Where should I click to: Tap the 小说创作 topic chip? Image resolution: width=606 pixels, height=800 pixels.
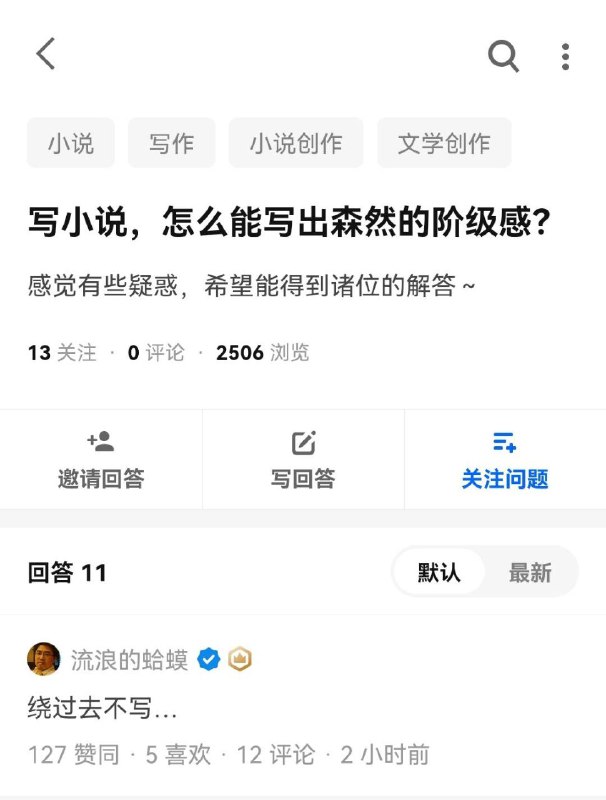(296, 143)
